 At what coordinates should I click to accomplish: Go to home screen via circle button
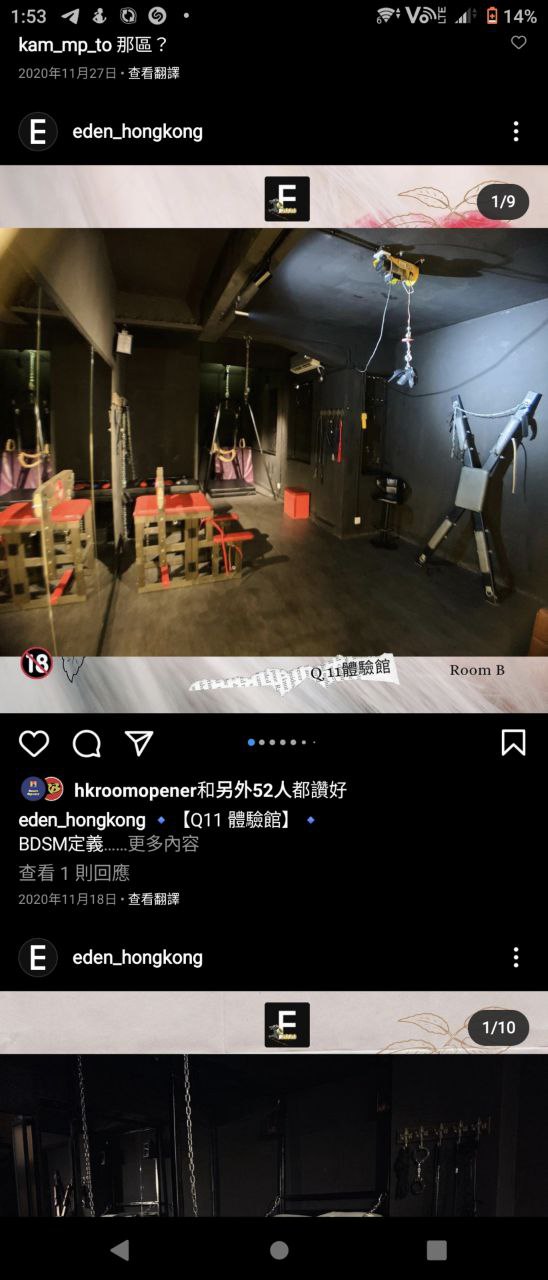coord(279,1249)
